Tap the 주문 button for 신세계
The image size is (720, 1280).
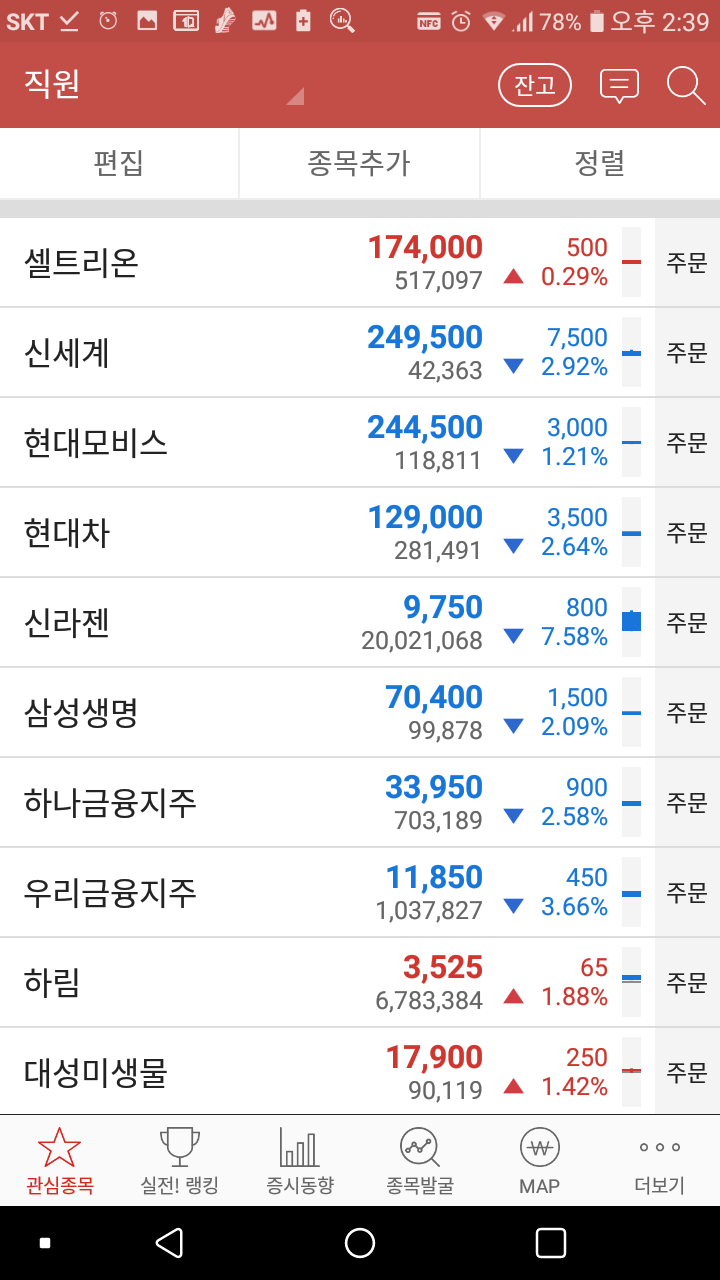687,353
